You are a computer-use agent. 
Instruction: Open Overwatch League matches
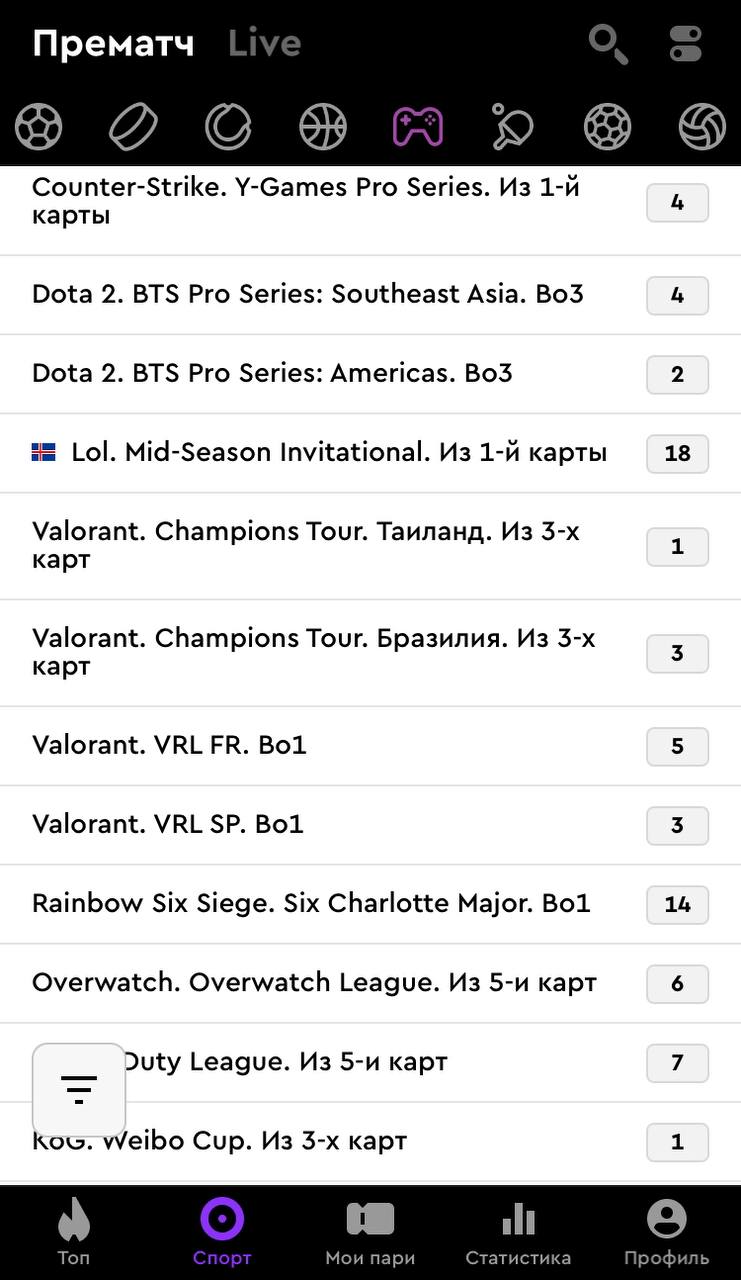click(314, 983)
